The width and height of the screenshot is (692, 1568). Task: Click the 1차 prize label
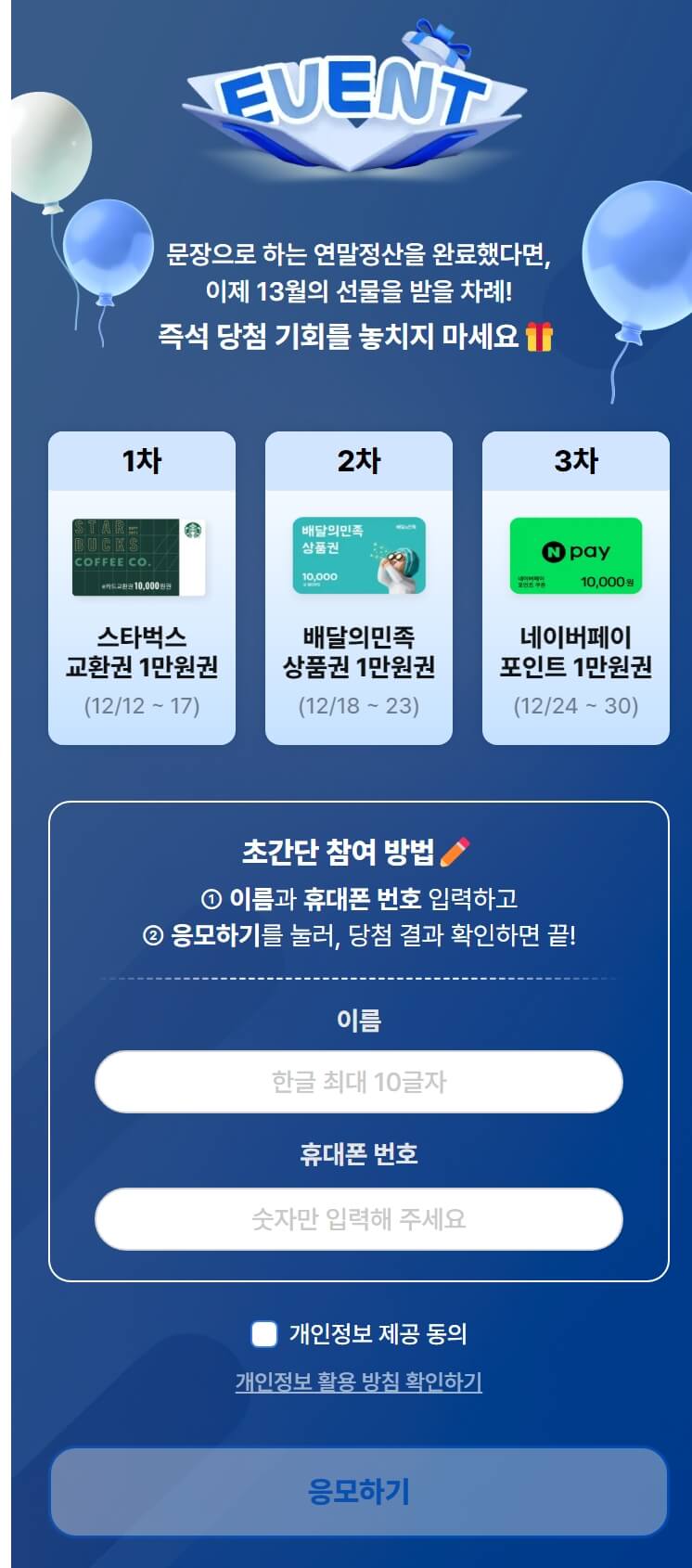click(x=142, y=461)
